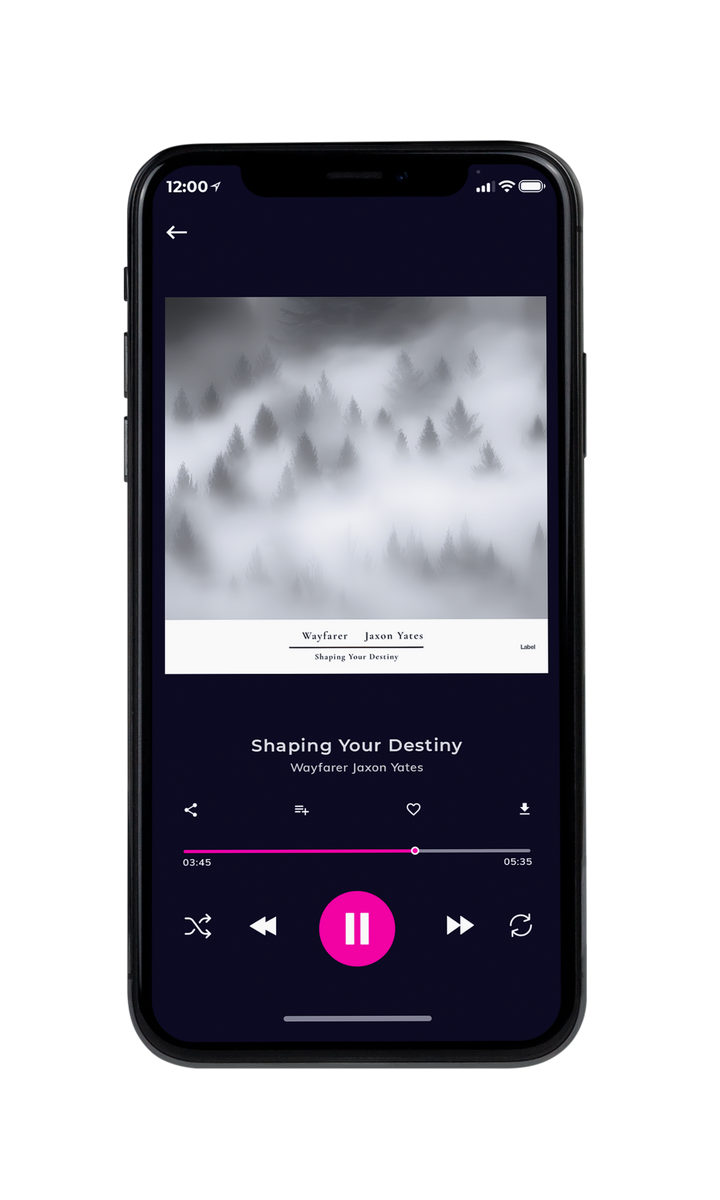This screenshot has width=720, height=1200.
Task: Skip forward to the next track
Action: 460,926
